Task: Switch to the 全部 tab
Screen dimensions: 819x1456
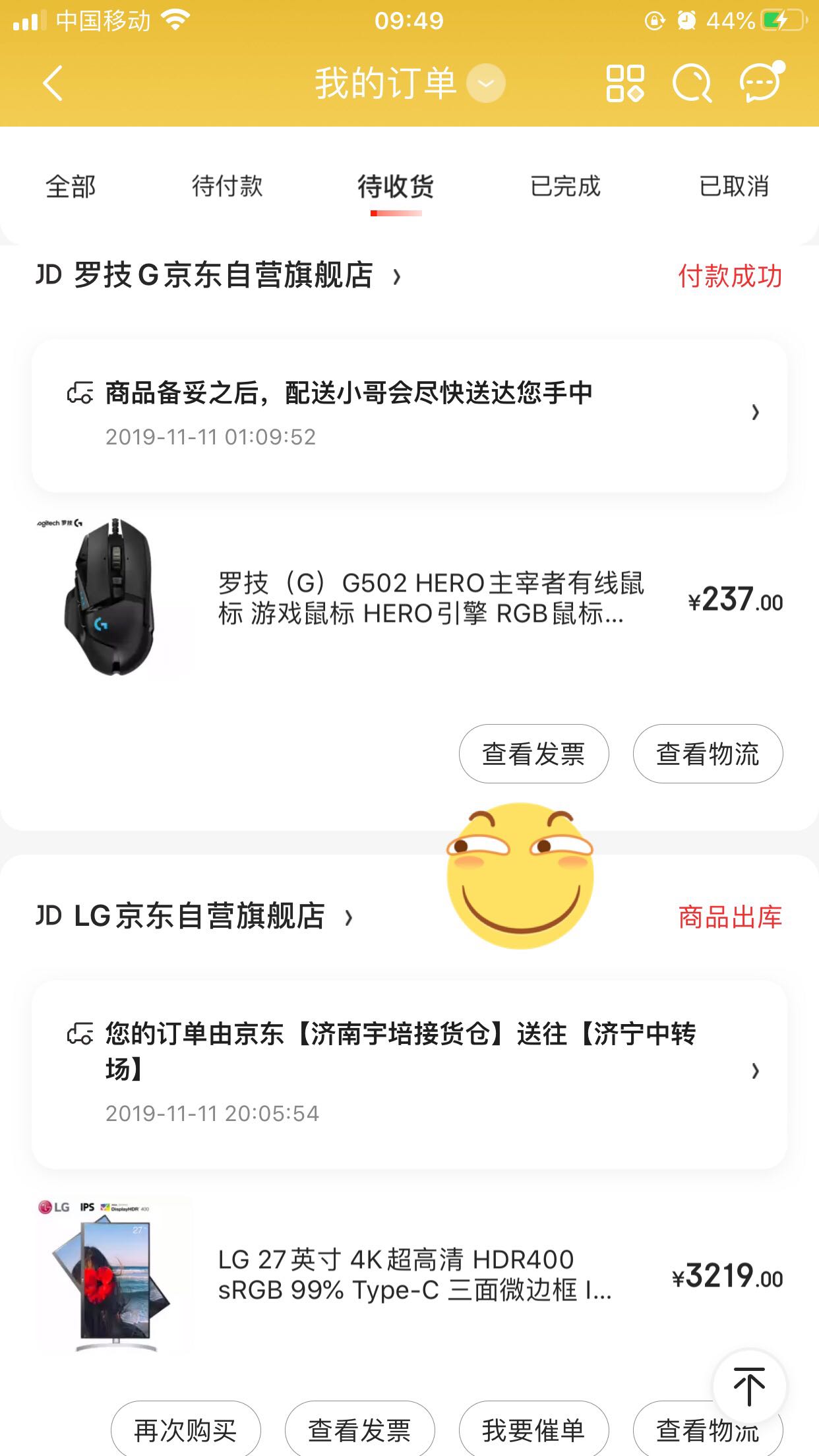Action: click(71, 187)
